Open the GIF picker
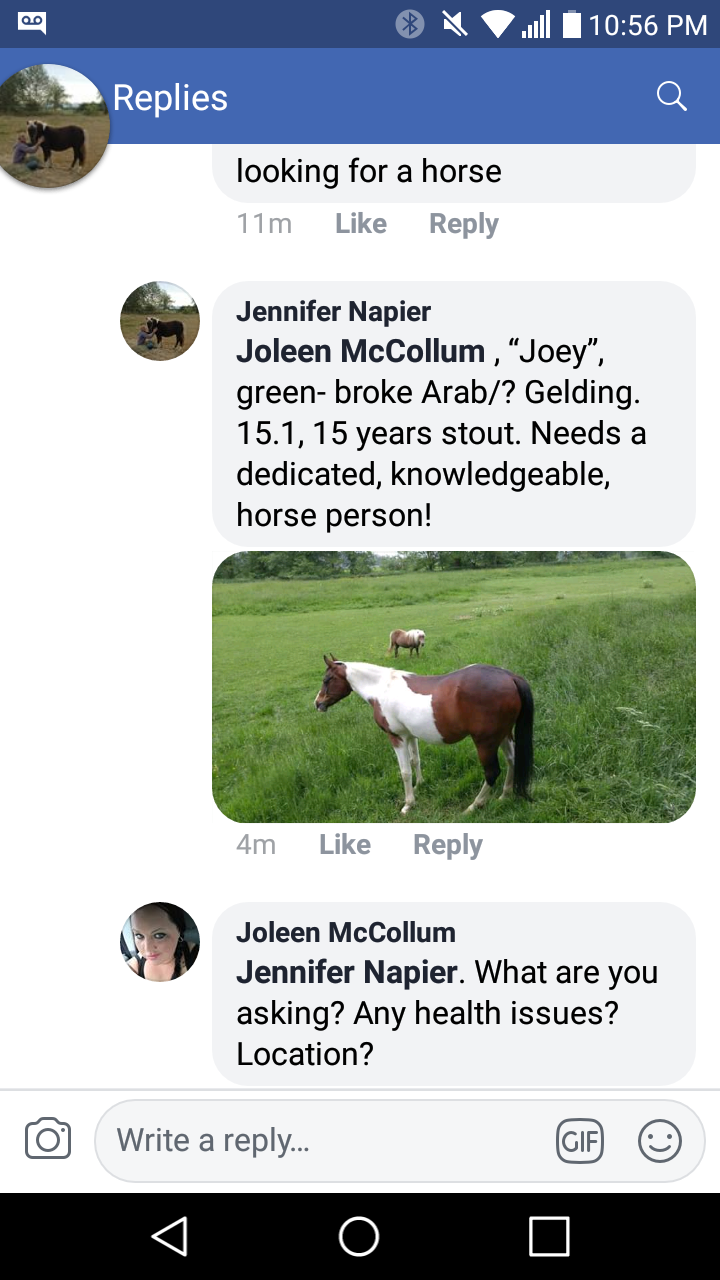 tap(580, 1141)
